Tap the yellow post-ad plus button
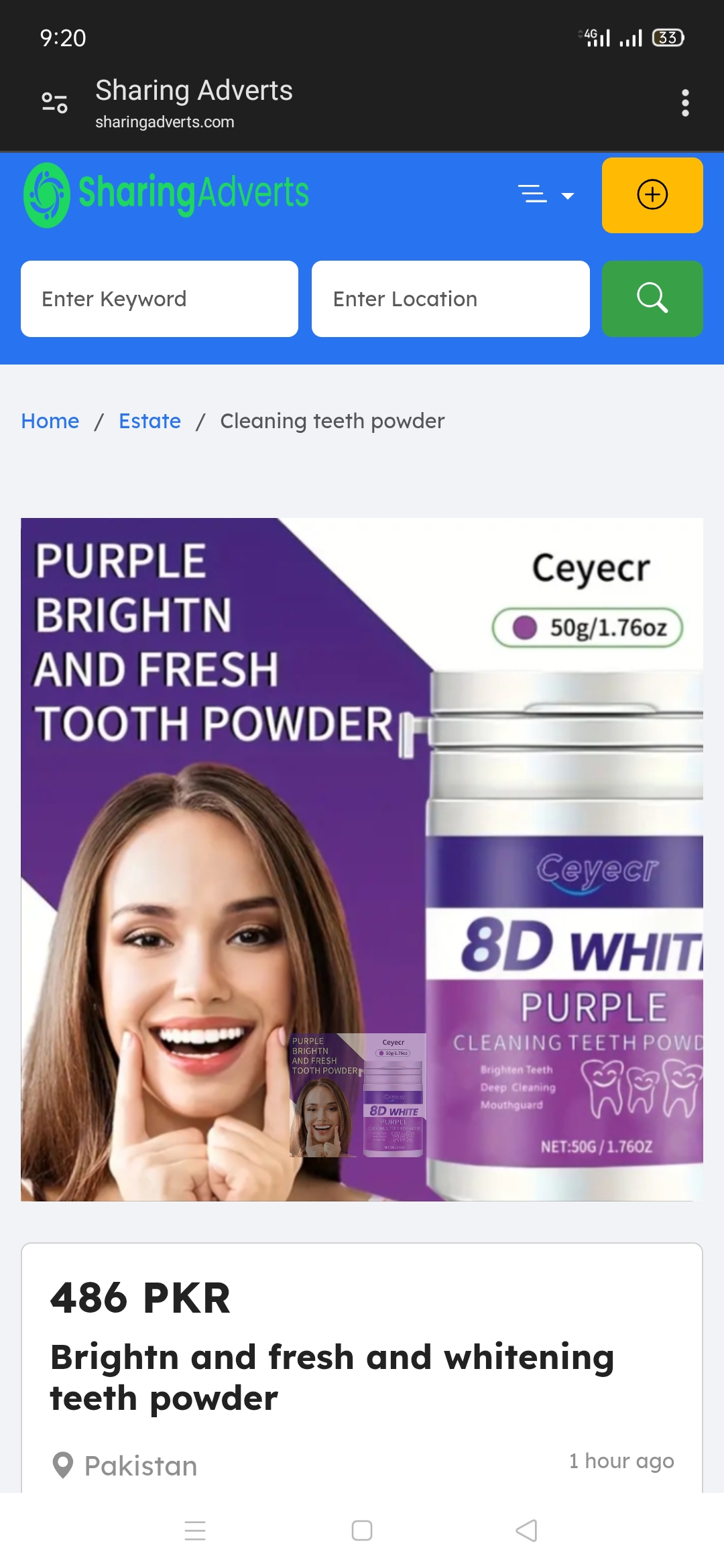Image resolution: width=724 pixels, height=1568 pixels. (652, 195)
